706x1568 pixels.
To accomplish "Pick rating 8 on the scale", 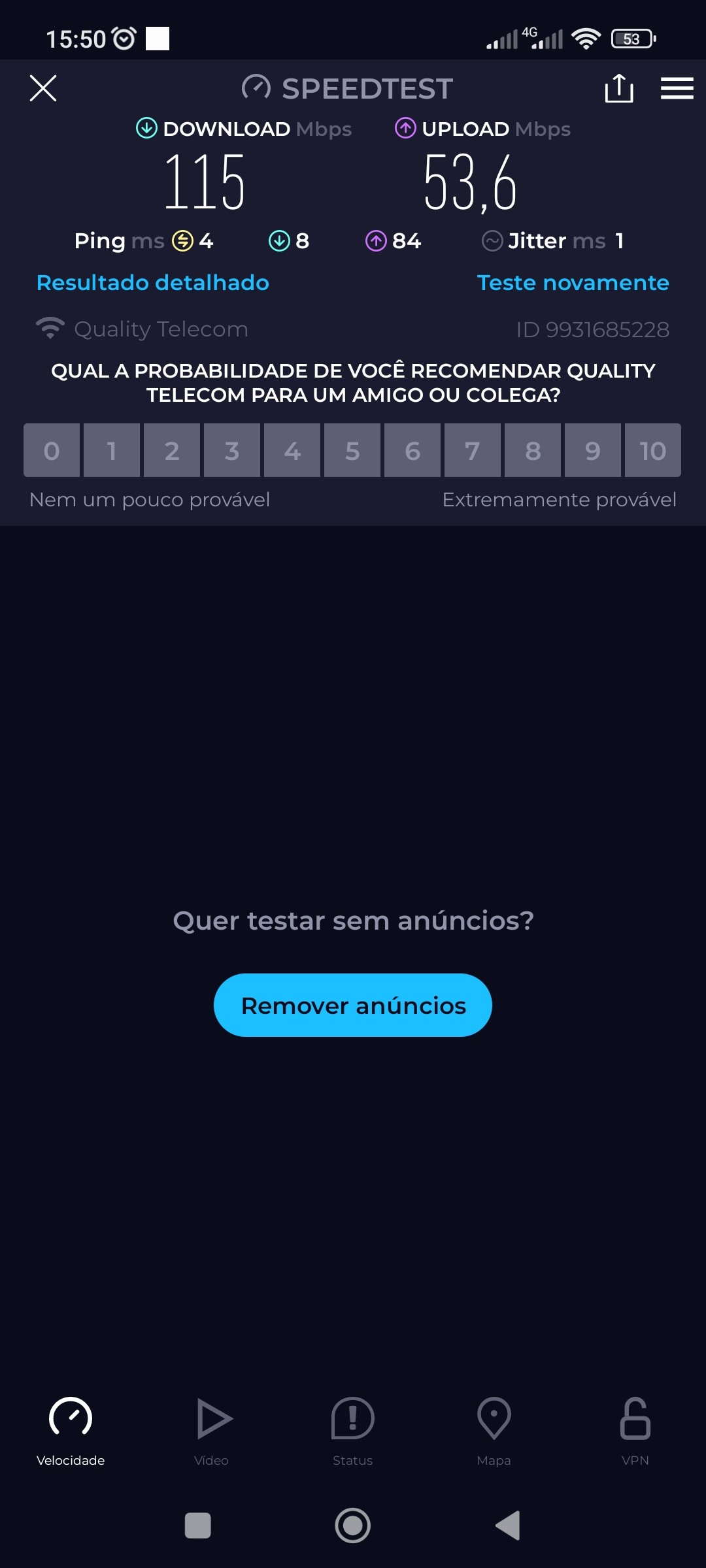I will 533,450.
